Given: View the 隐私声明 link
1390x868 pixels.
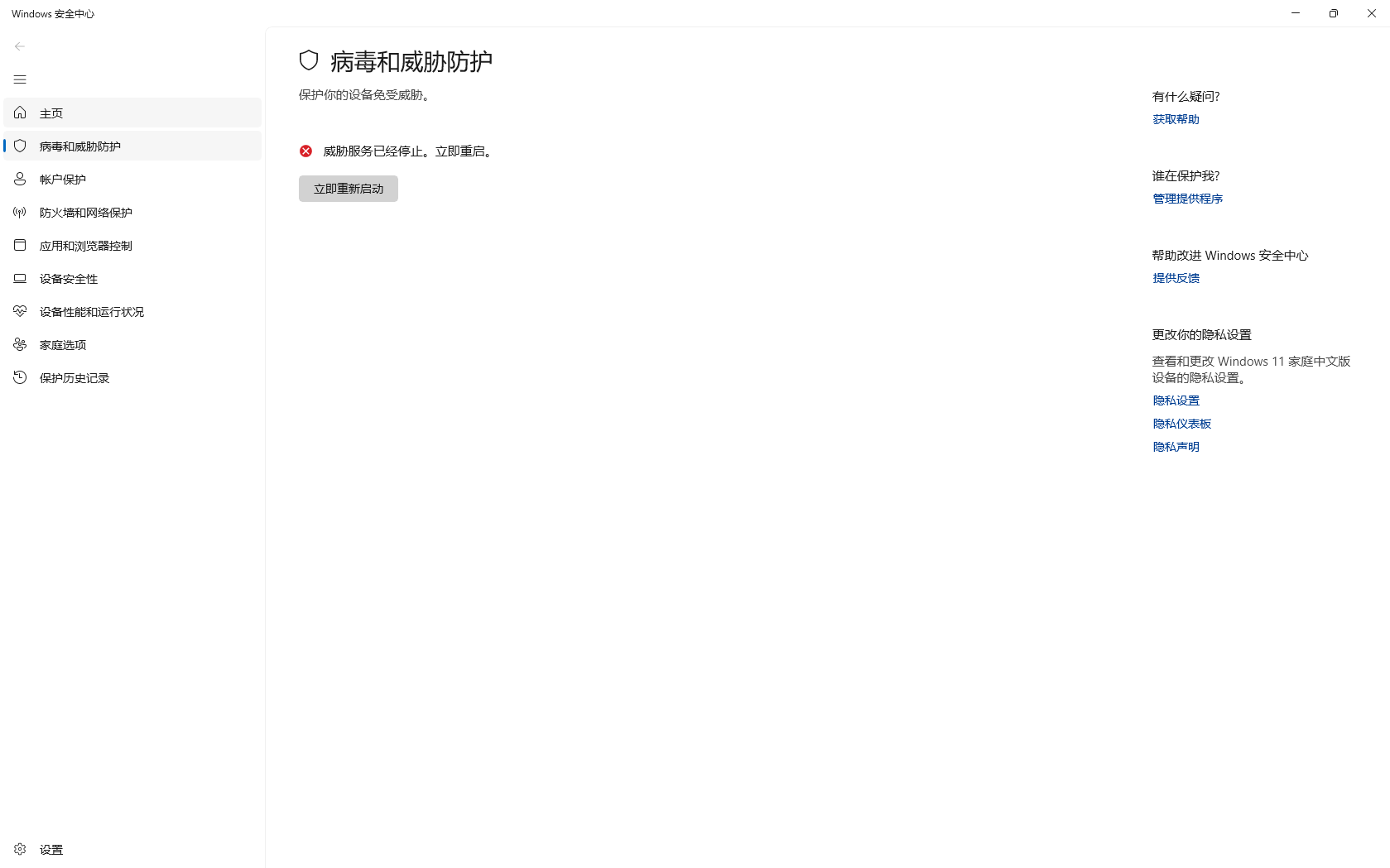Looking at the screenshot, I should (1176, 447).
